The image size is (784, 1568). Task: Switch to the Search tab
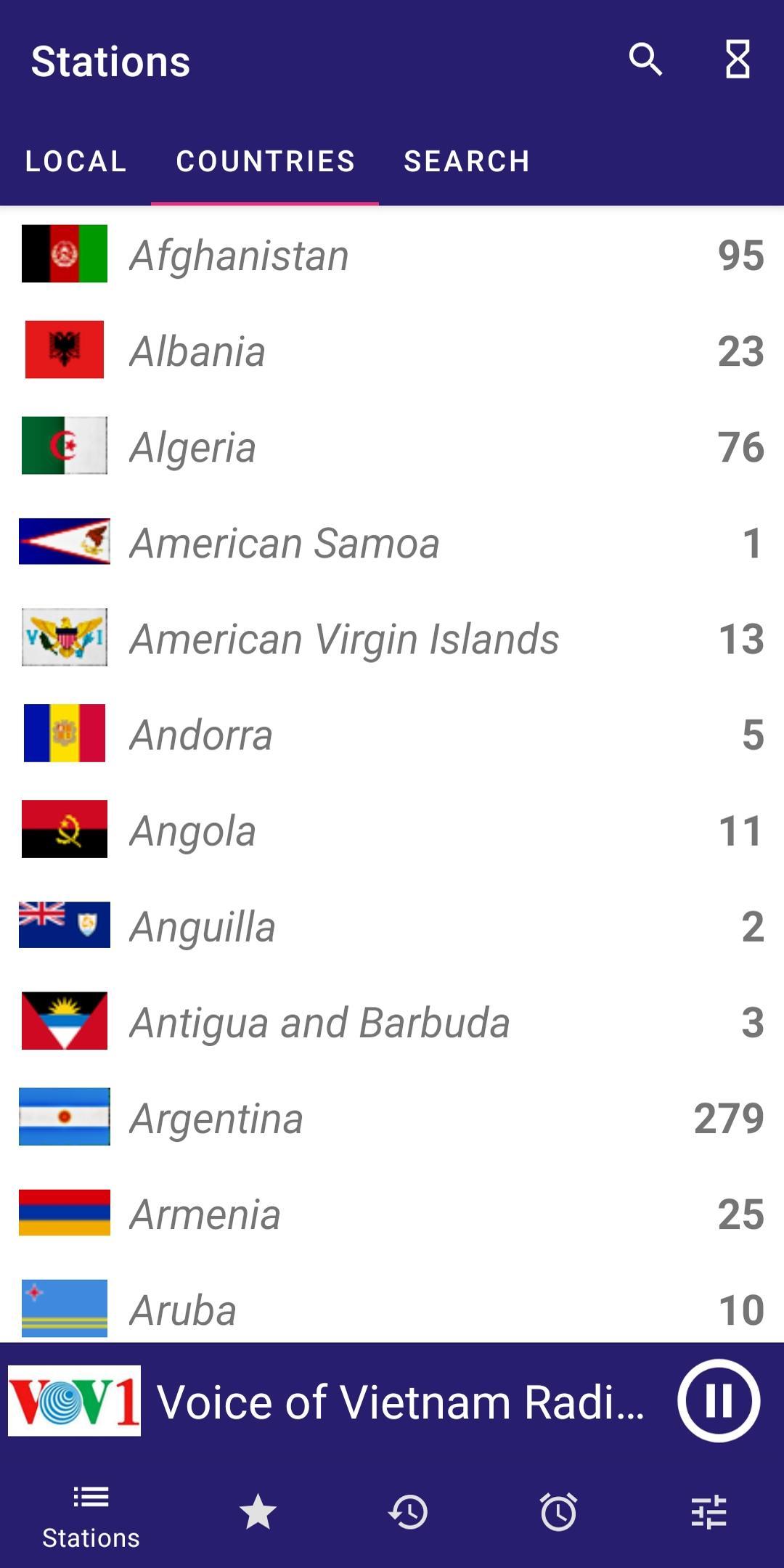coord(467,161)
